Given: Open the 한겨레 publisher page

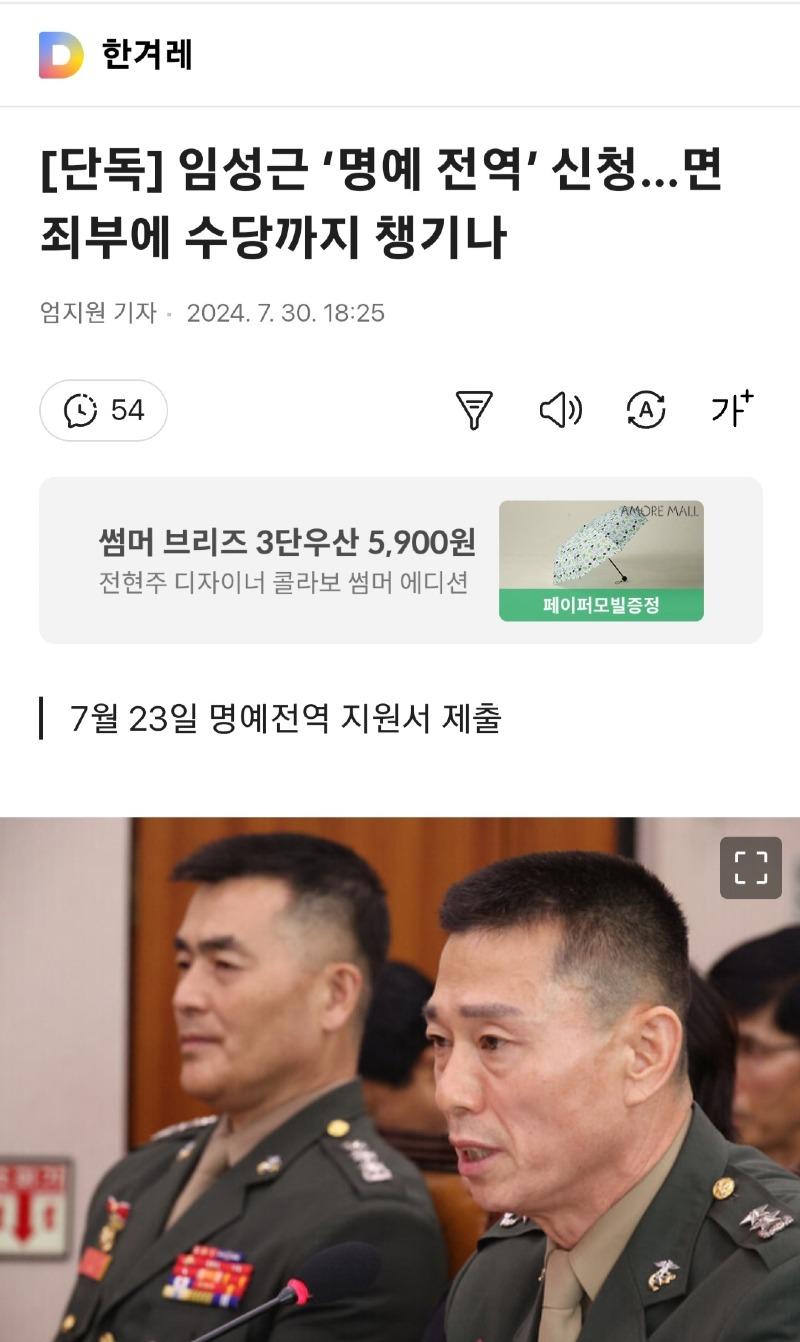Looking at the screenshot, I should 147,54.
